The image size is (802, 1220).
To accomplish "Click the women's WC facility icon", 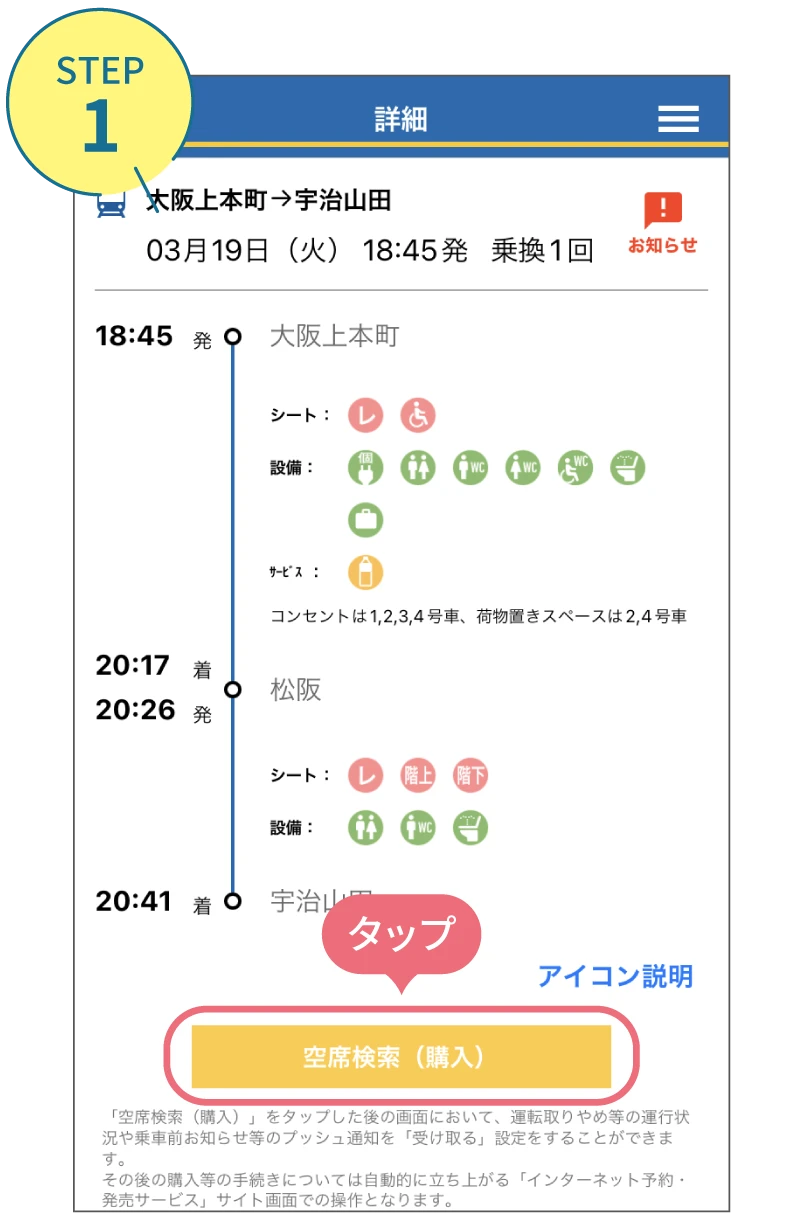I will (x=521, y=467).
